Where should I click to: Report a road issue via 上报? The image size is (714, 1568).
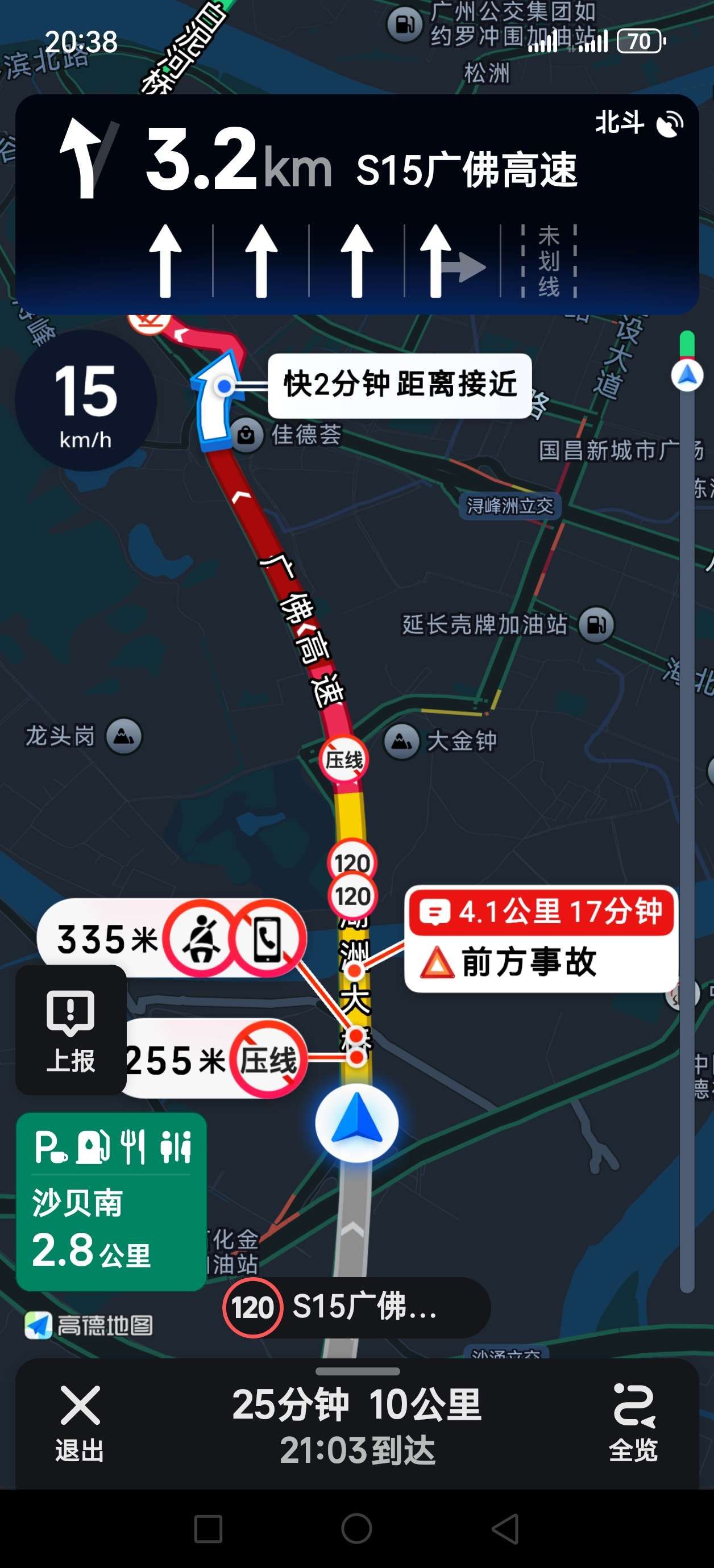(70, 1030)
